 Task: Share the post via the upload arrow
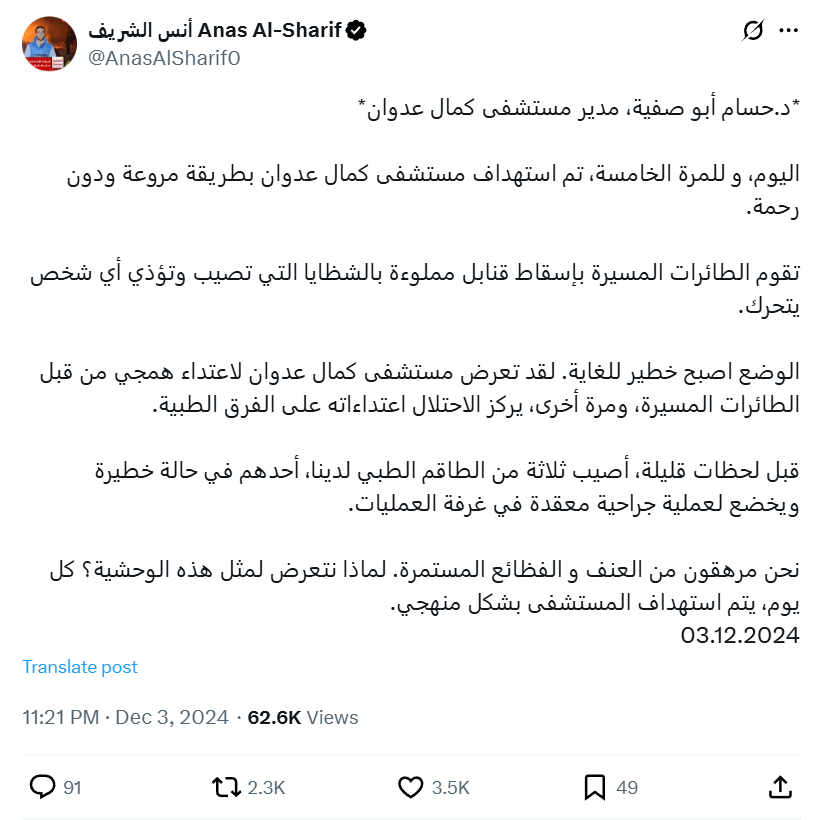tap(780, 787)
